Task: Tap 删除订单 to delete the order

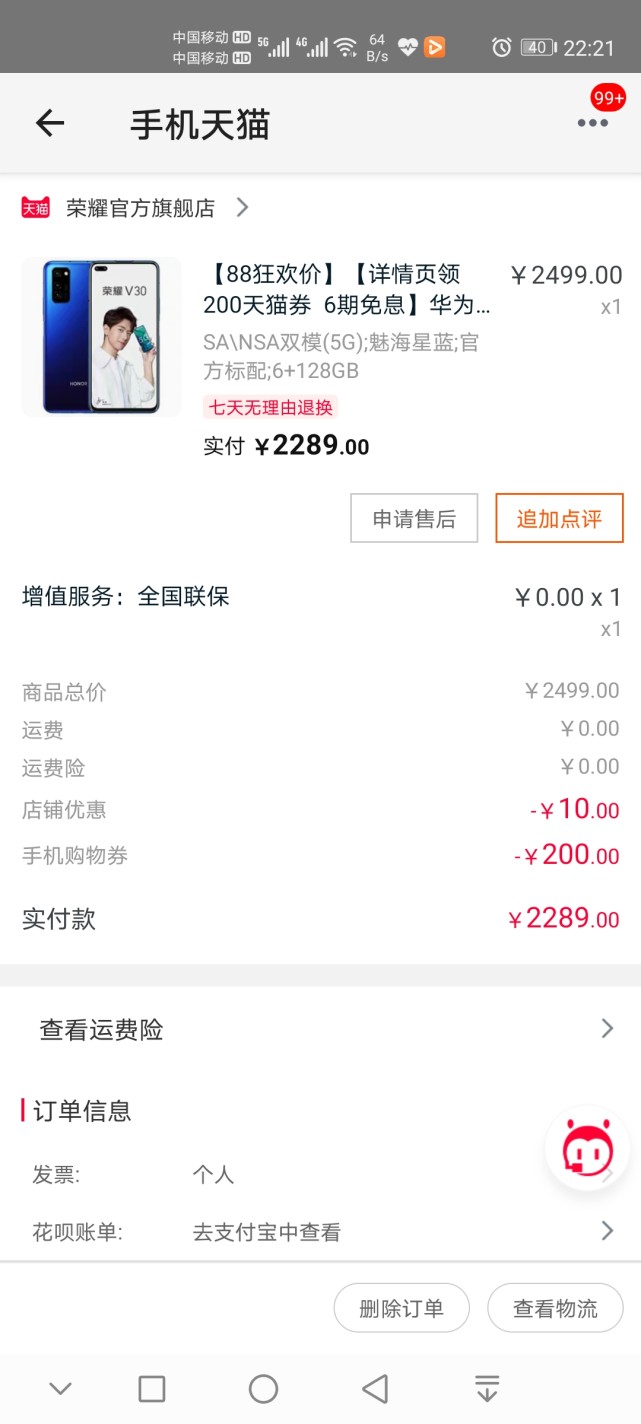Action: coord(401,1308)
